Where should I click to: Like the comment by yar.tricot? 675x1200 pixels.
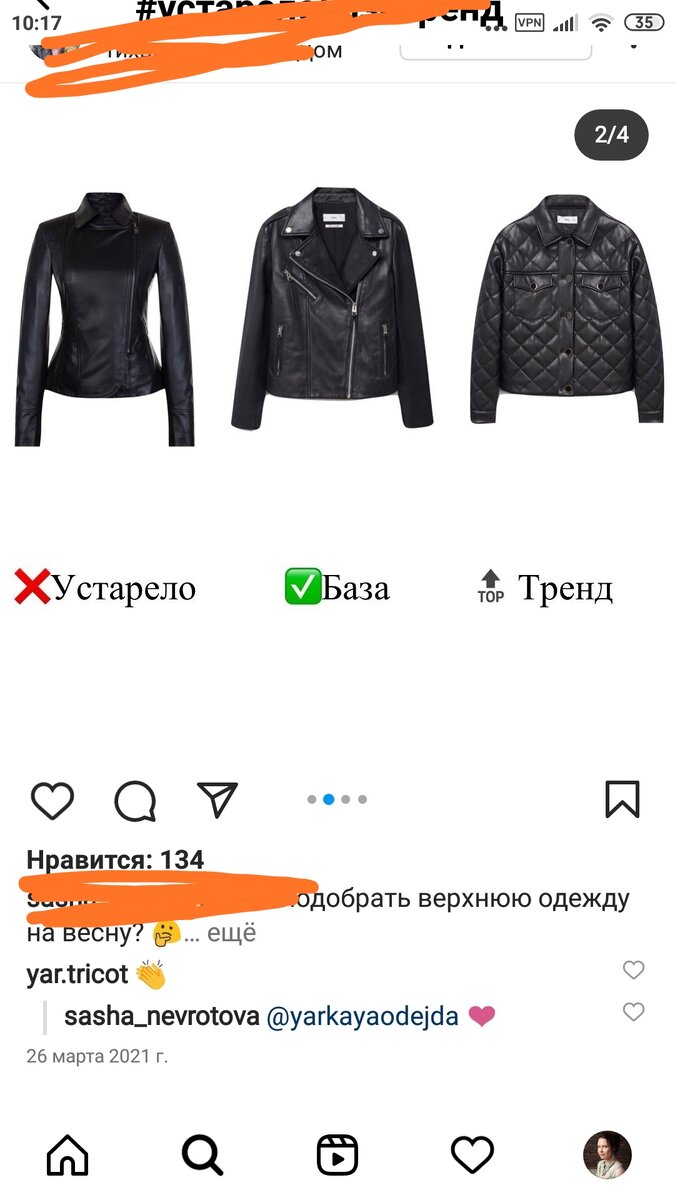tap(633, 970)
